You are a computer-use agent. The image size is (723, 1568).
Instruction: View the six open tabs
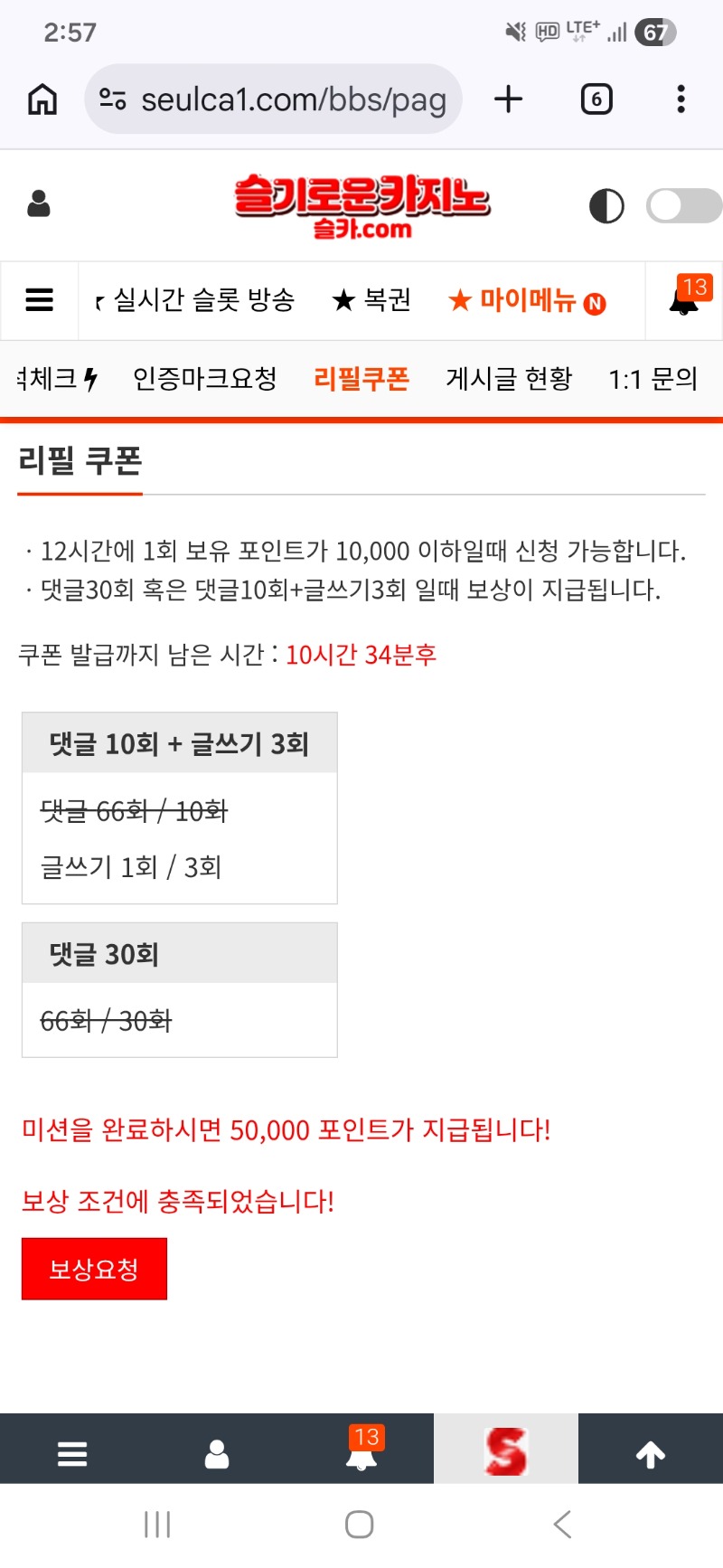[596, 99]
